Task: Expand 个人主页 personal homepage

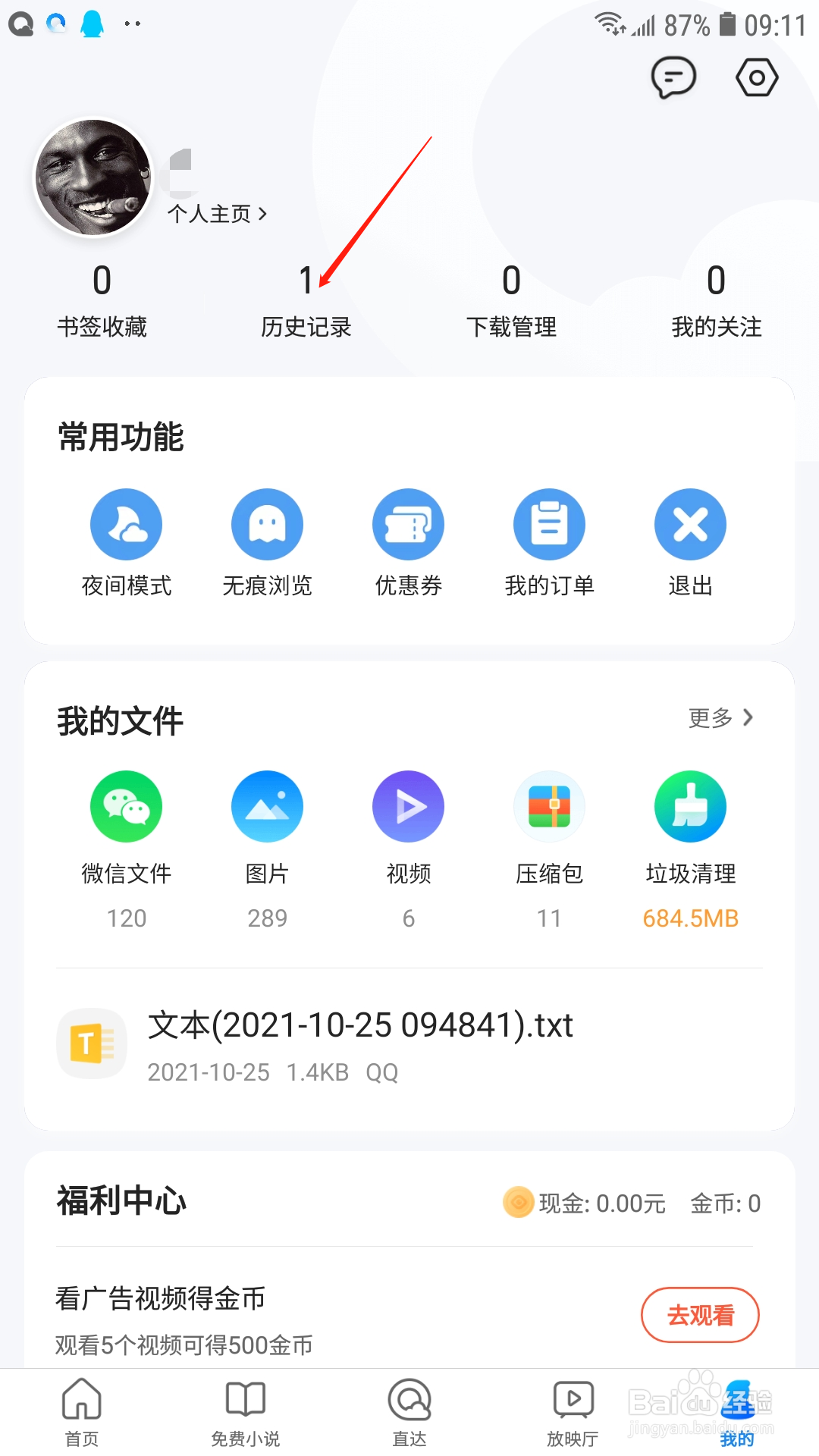Action: coord(215,214)
